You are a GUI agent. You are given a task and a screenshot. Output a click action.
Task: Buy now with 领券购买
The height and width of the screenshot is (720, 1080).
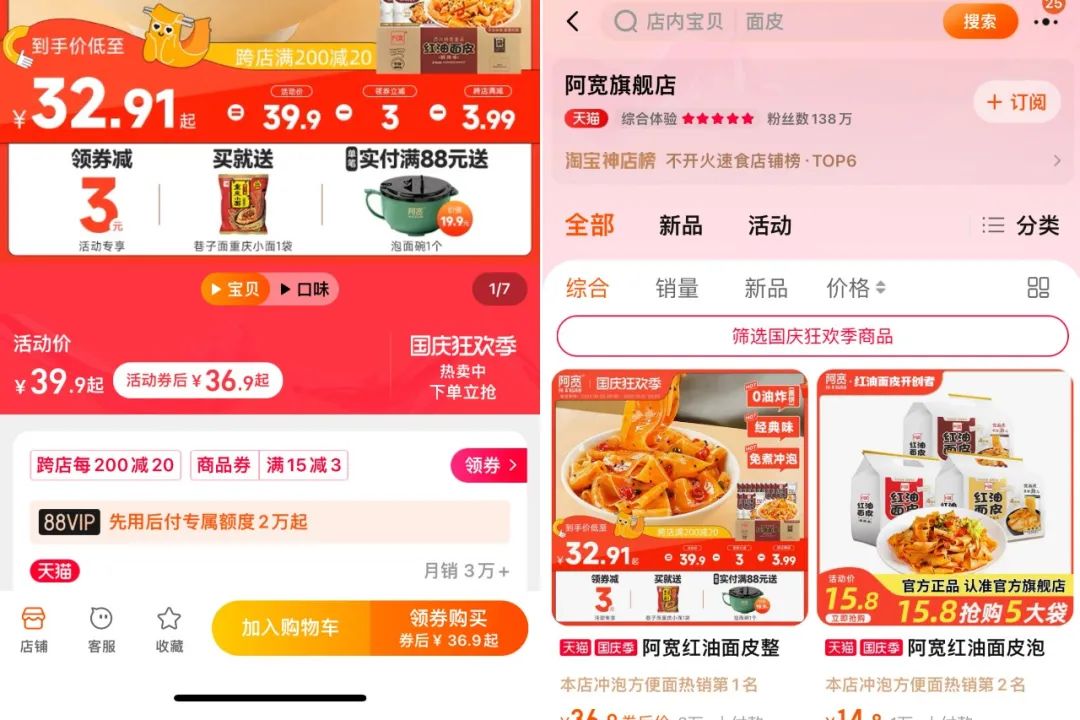click(x=448, y=628)
